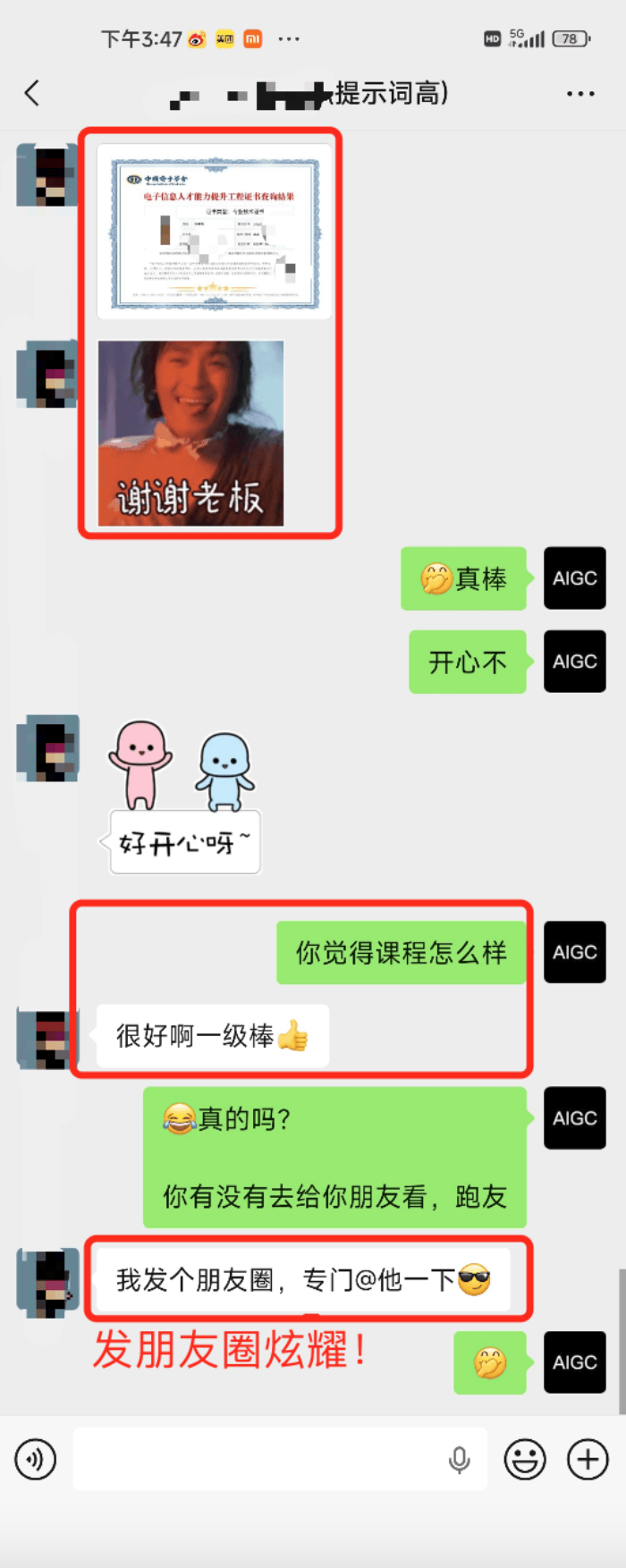Open the plus attachments menu

pos(588,1460)
